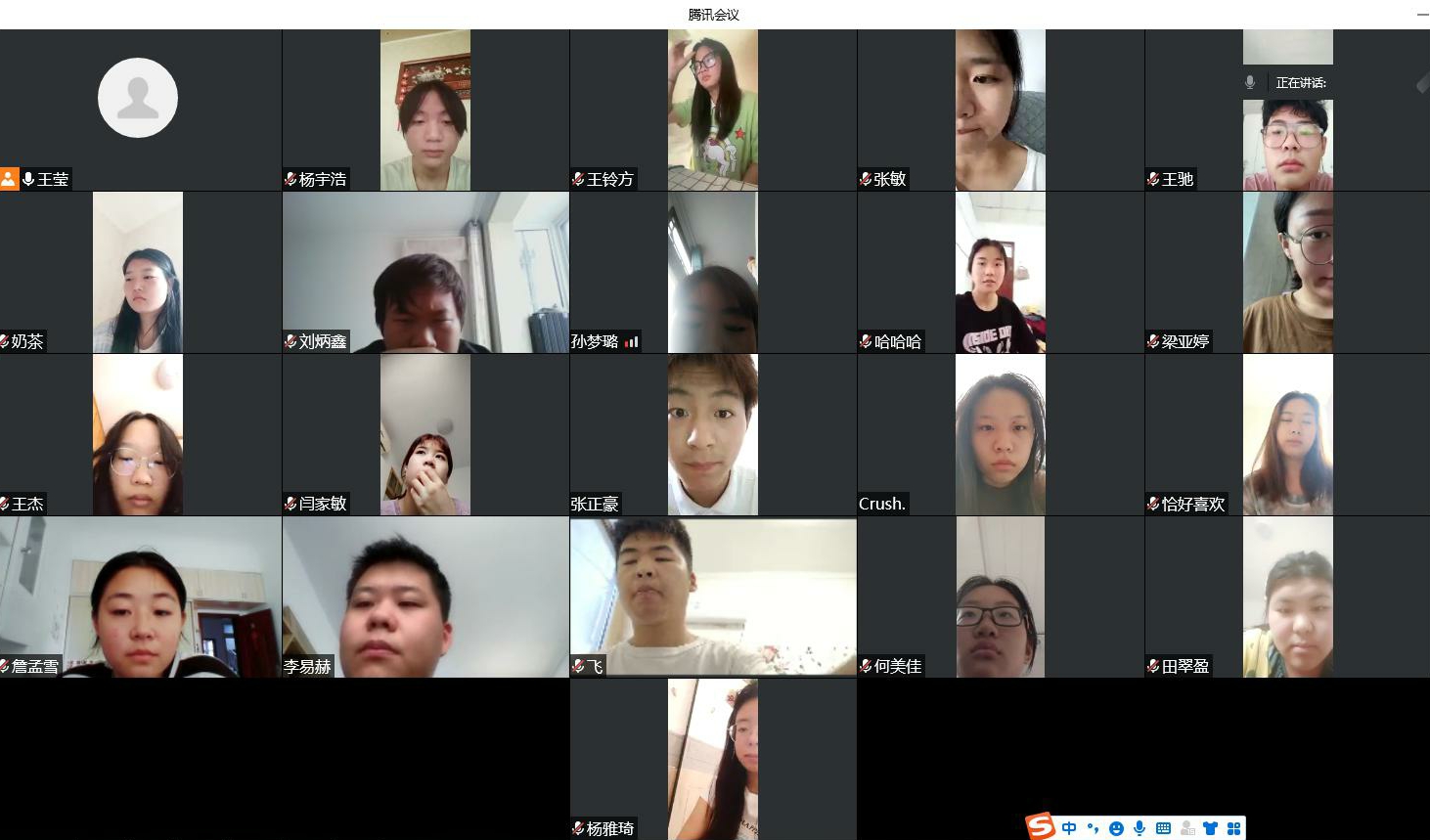Minimize the Tencent Meeting window

(x=1421, y=14)
